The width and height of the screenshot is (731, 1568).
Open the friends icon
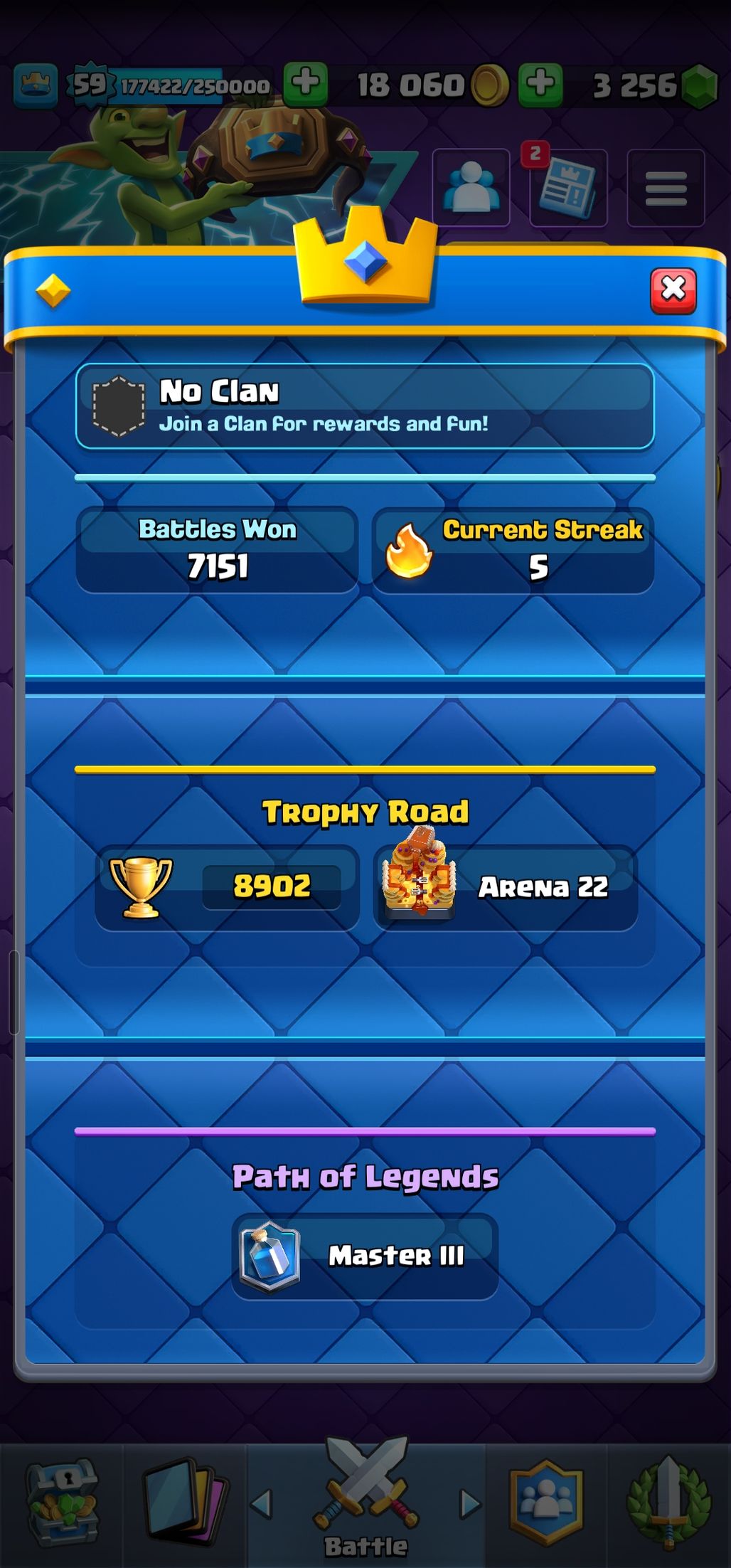[471, 188]
